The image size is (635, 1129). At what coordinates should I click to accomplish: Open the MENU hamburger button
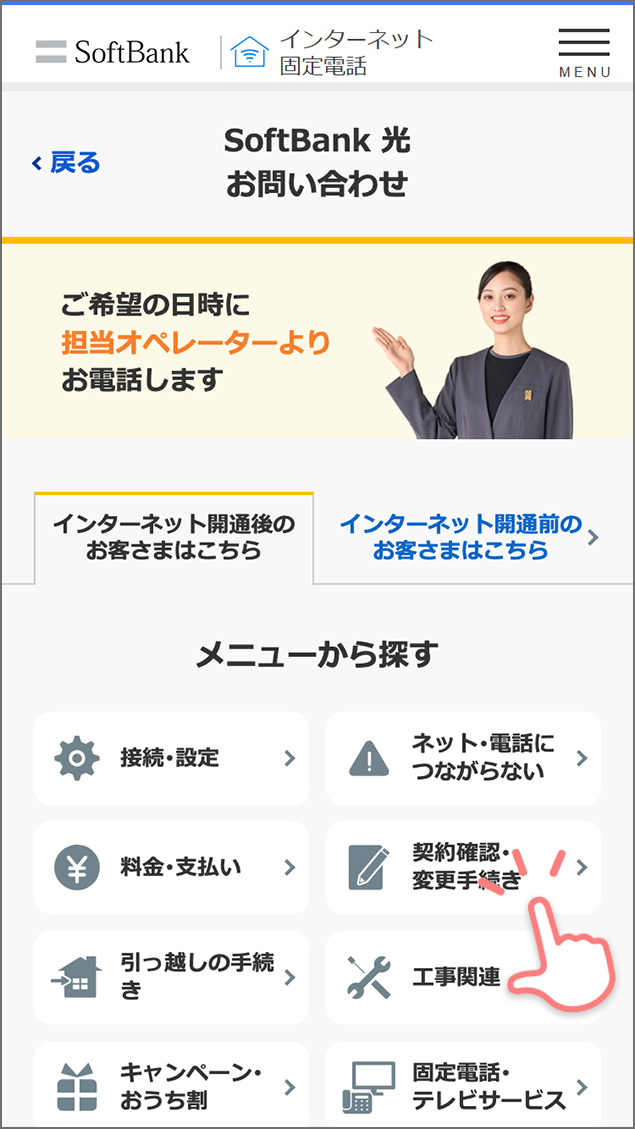584,52
